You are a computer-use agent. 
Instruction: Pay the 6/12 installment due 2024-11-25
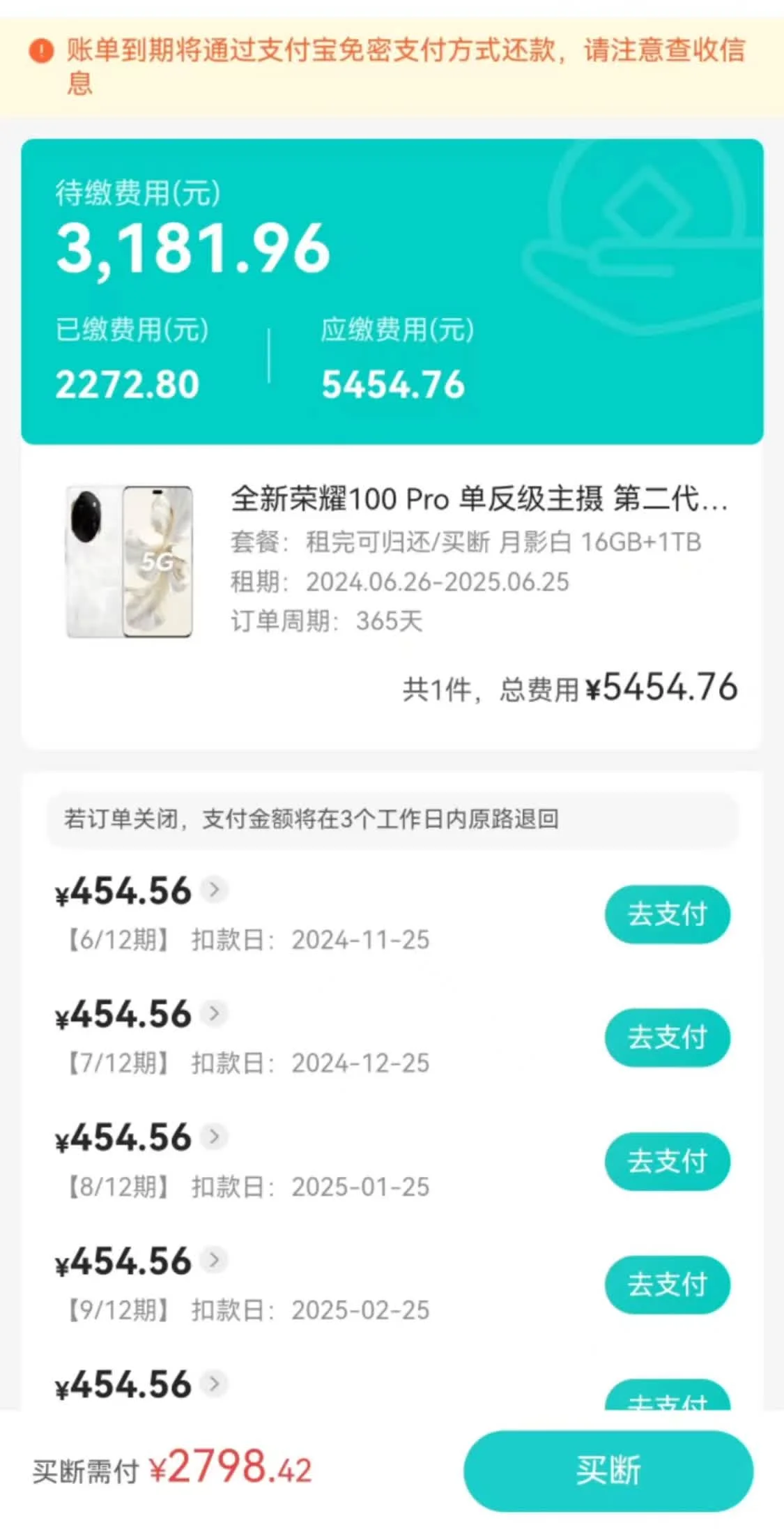point(667,913)
